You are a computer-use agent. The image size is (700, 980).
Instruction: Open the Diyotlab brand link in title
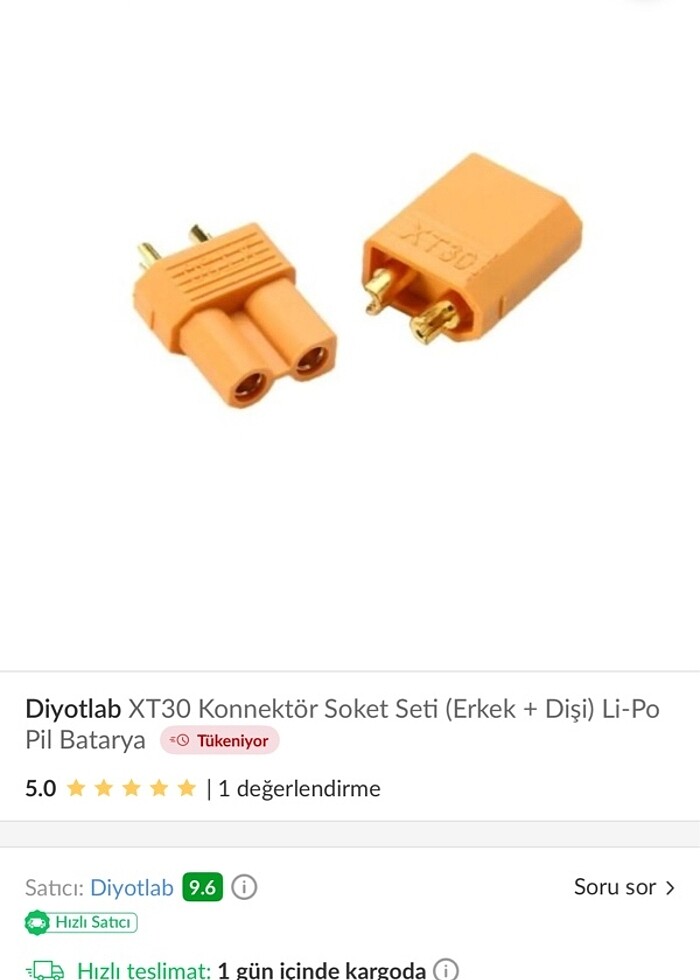point(73,709)
